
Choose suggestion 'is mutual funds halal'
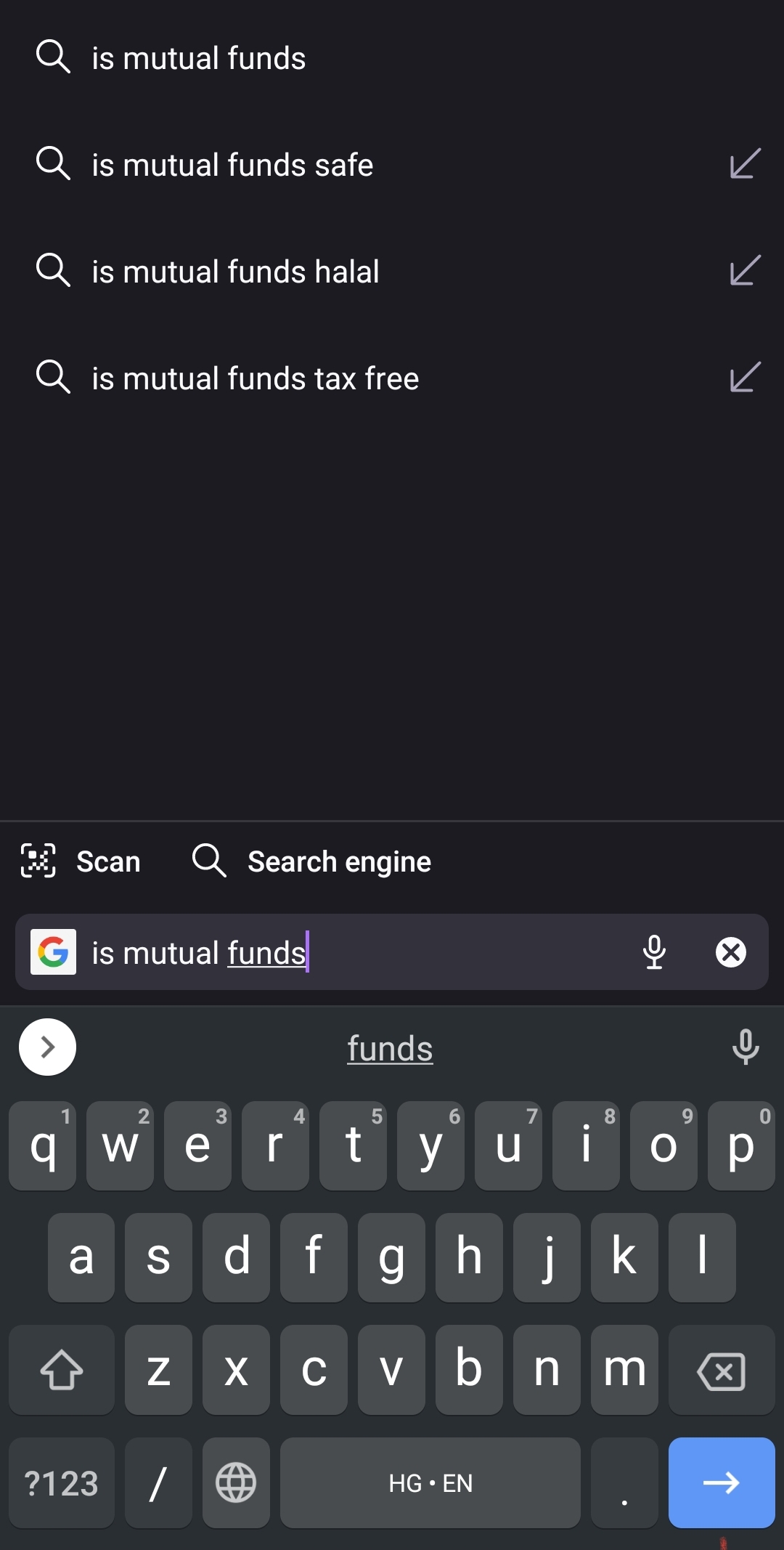[235, 272]
